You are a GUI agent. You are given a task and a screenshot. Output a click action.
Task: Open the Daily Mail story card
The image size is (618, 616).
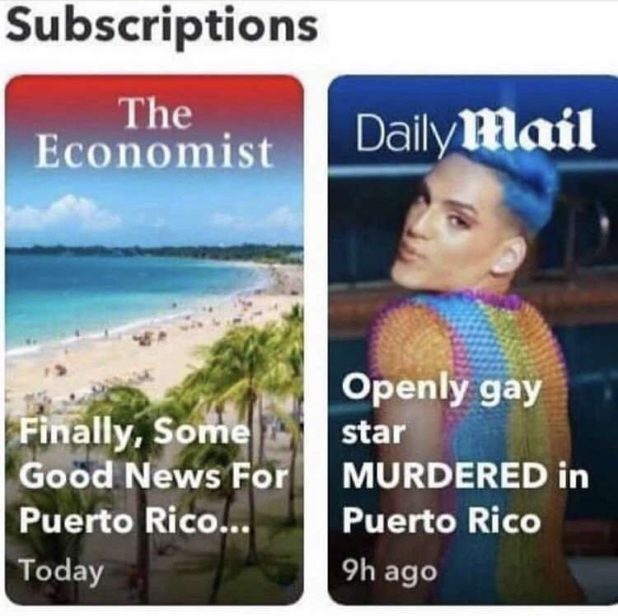coord(472,340)
